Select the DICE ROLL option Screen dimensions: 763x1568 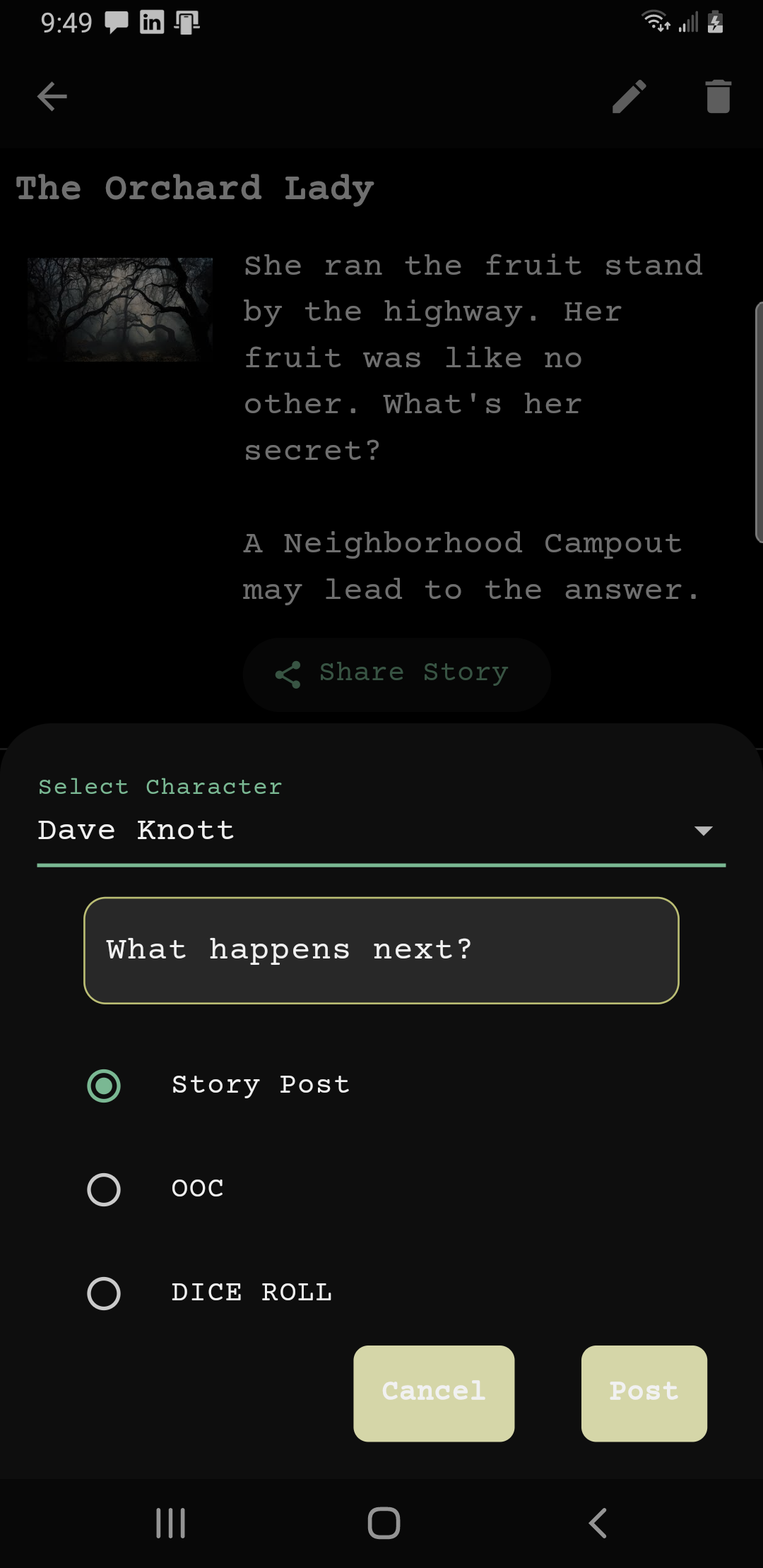(x=104, y=1293)
